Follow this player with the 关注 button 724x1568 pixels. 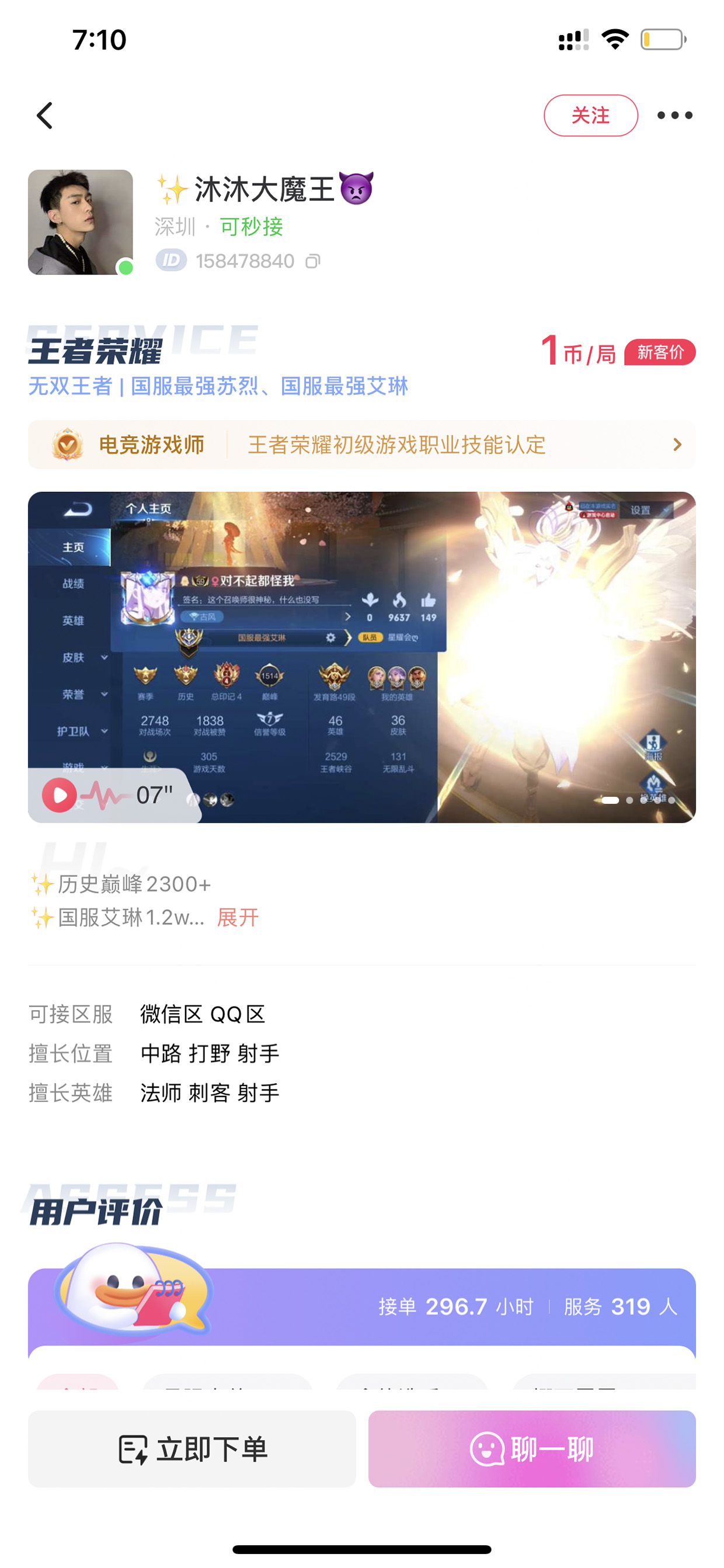[590, 115]
